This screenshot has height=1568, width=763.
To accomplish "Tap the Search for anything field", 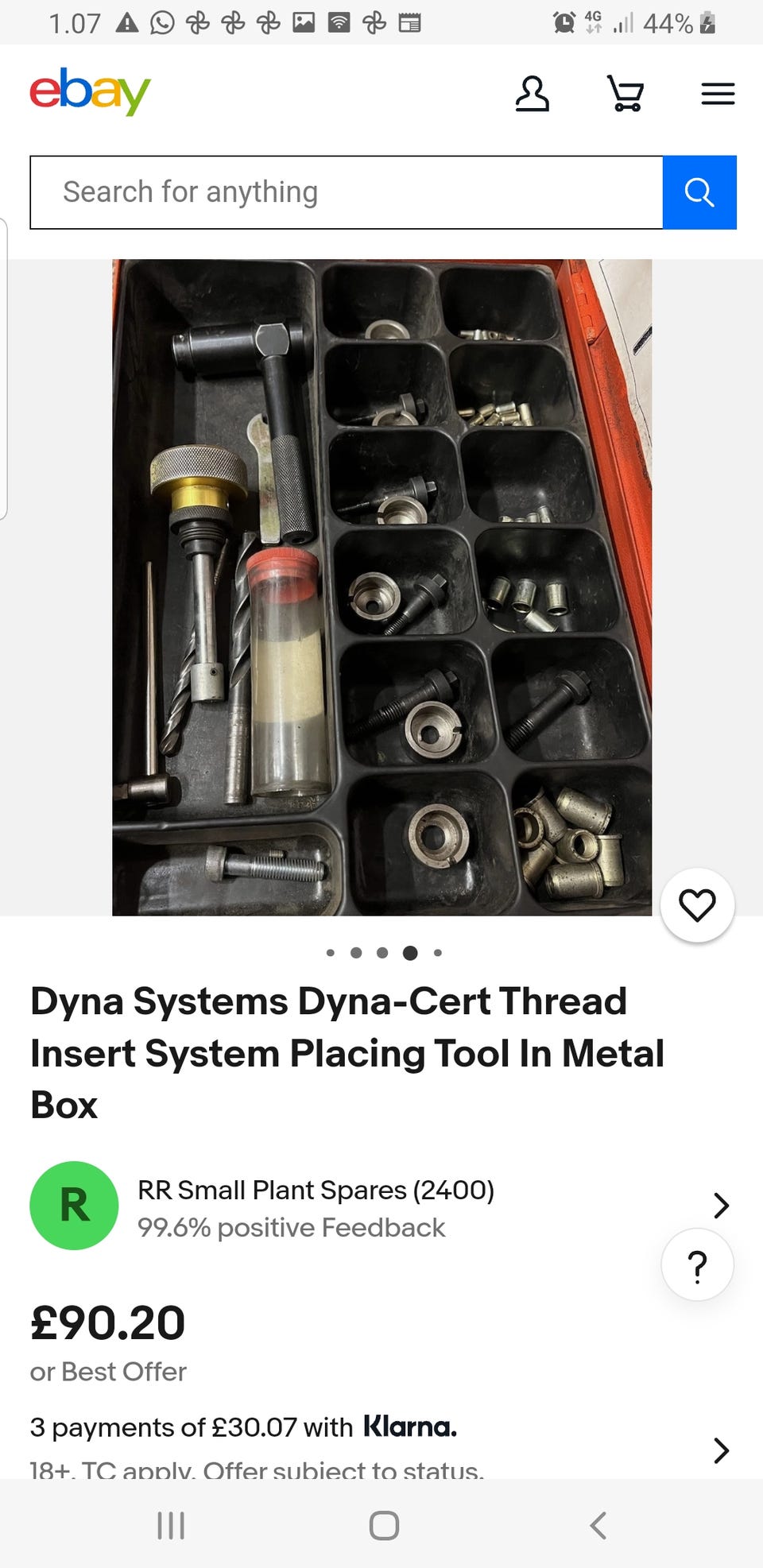I will pyautogui.click(x=347, y=192).
